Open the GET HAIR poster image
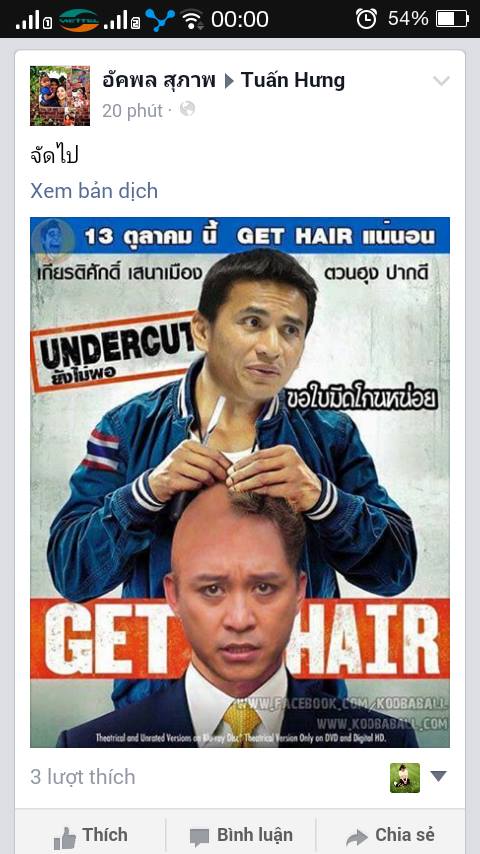Image resolution: width=480 pixels, height=854 pixels. (x=240, y=482)
